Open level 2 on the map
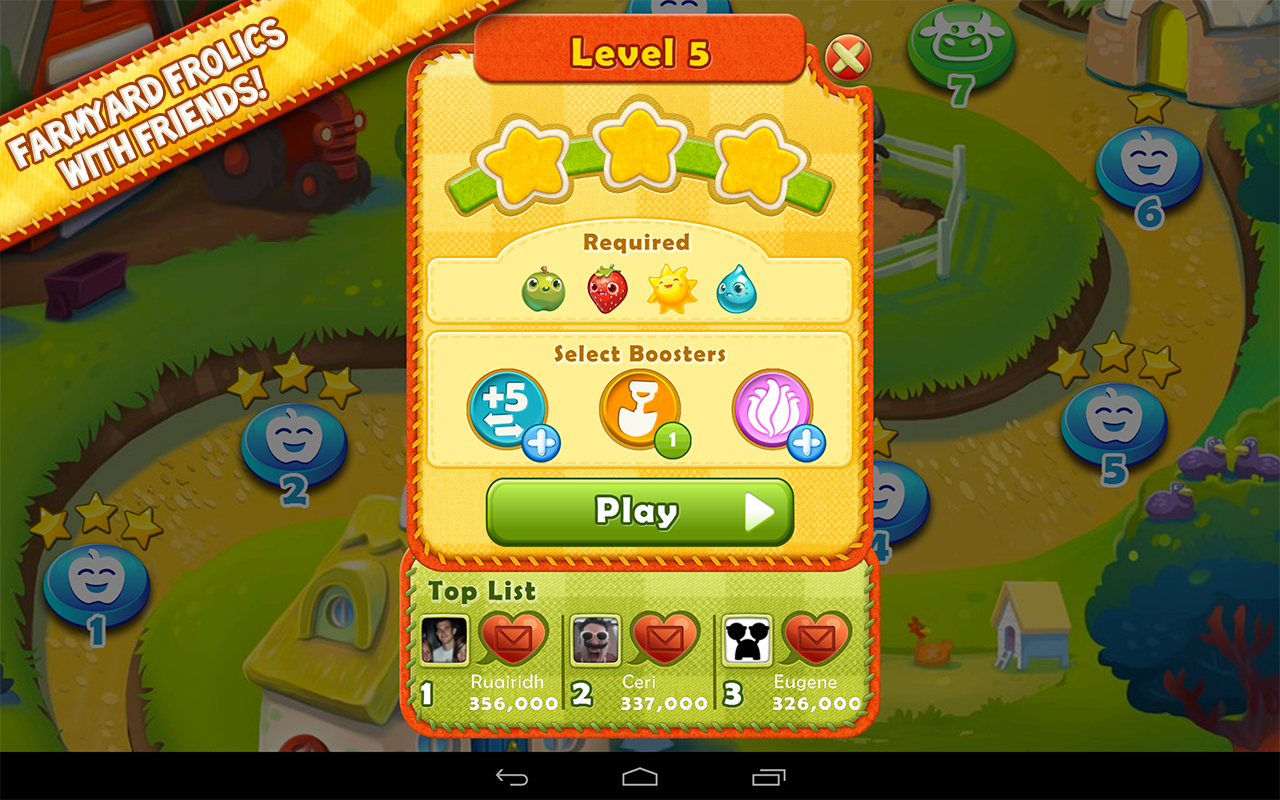 click(x=293, y=443)
